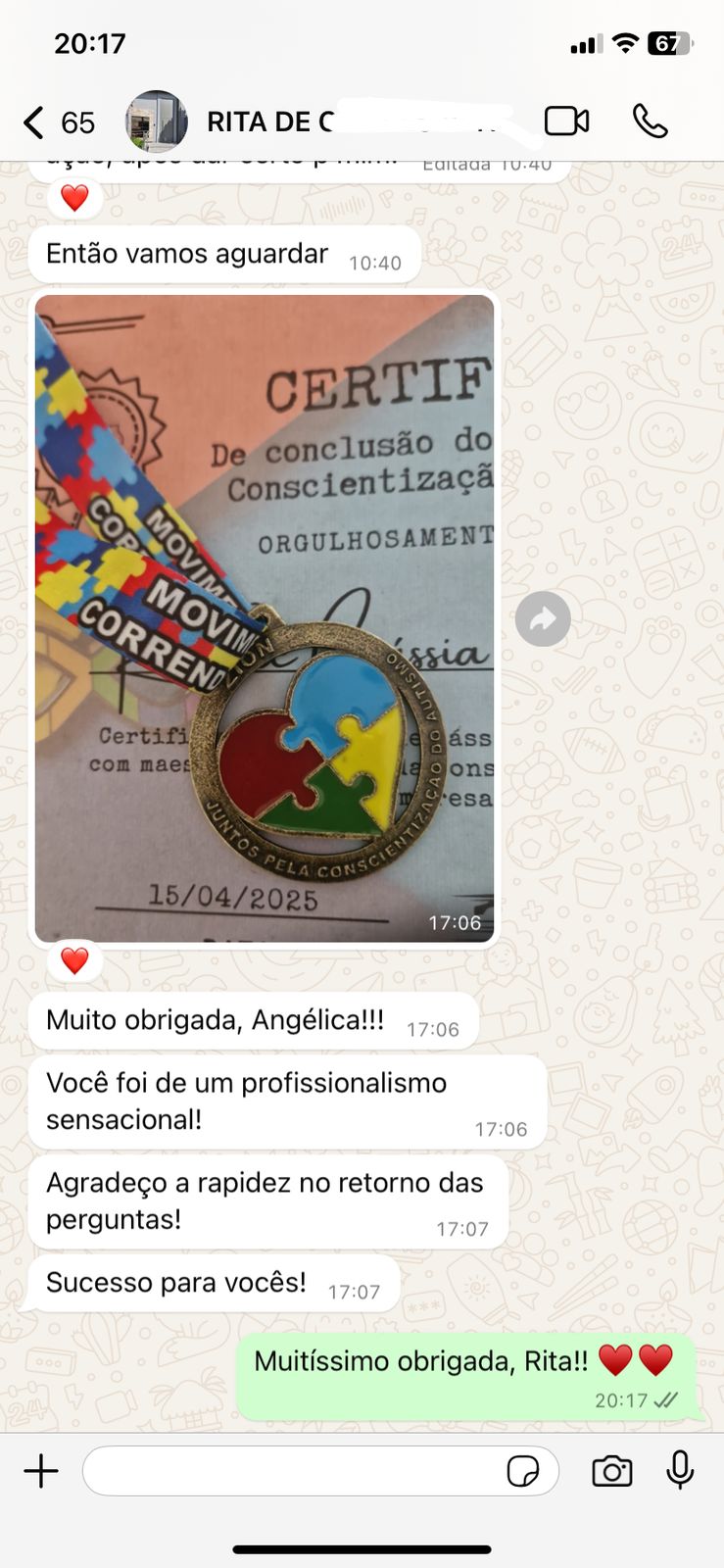Open the certificate and medal photo

click(x=265, y=617)
